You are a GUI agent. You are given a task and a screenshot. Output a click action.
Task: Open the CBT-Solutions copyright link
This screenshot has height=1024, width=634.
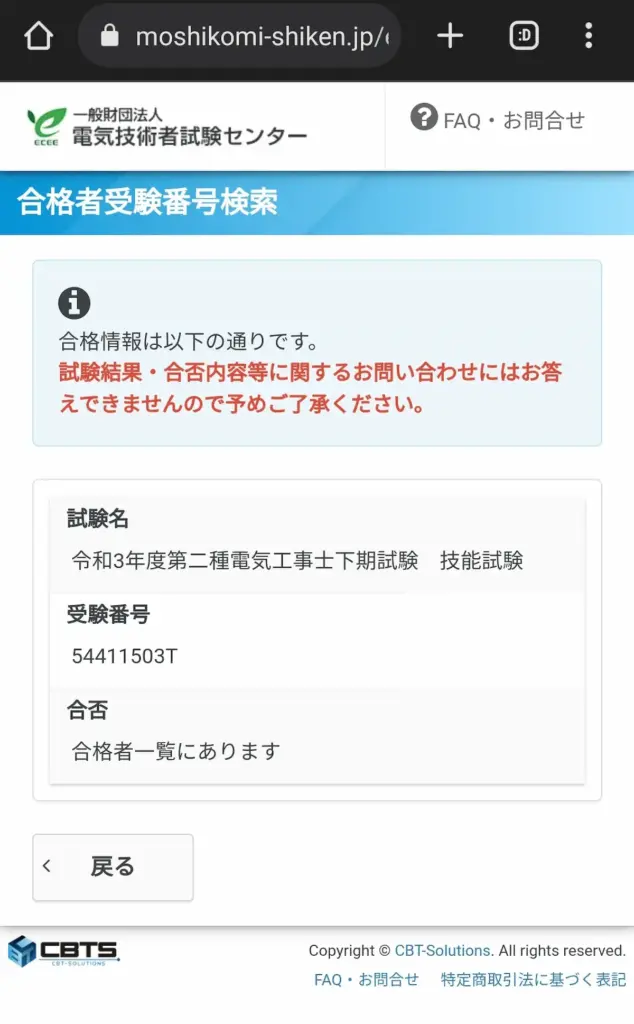click(x=442, y=950)
